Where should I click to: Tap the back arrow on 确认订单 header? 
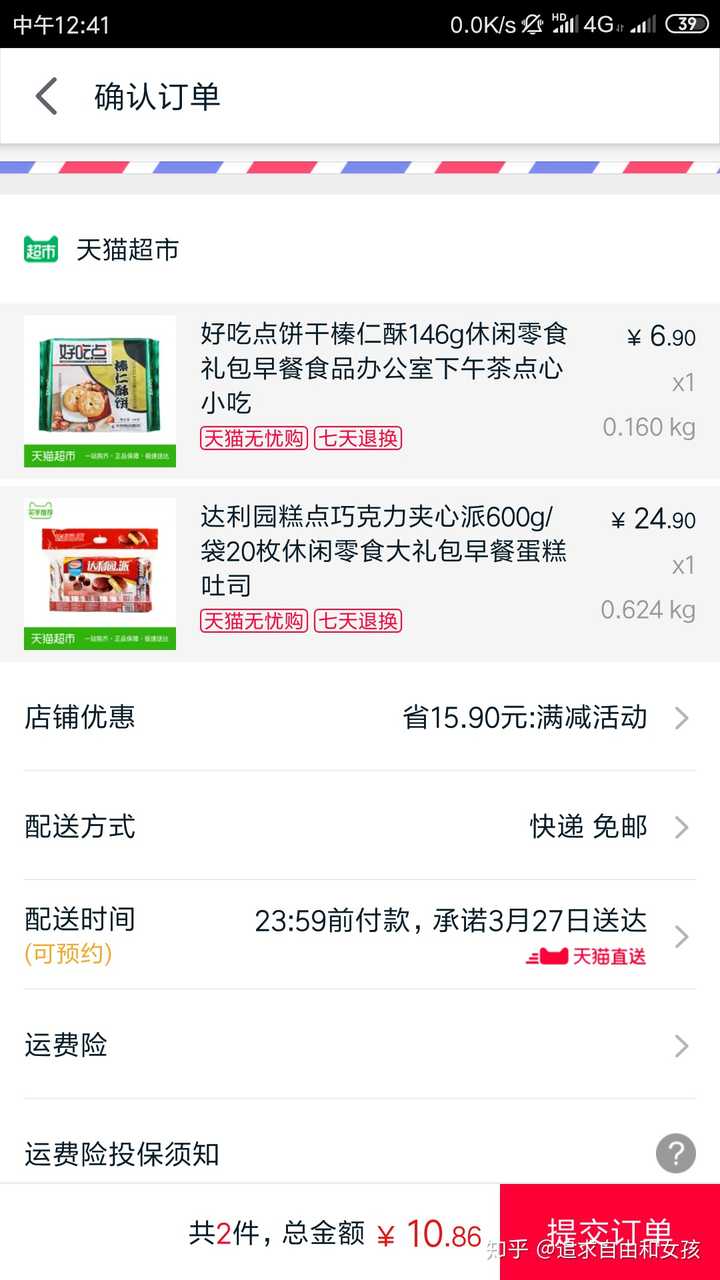point(45,95)
